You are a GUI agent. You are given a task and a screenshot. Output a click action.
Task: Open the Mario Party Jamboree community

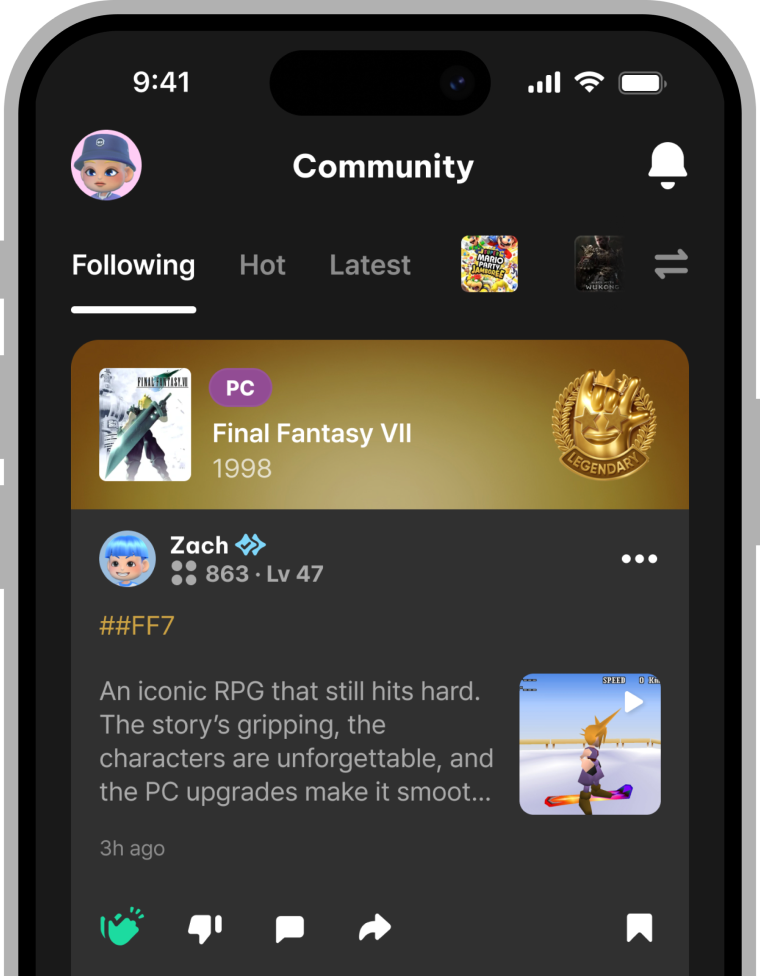[489, 264]
